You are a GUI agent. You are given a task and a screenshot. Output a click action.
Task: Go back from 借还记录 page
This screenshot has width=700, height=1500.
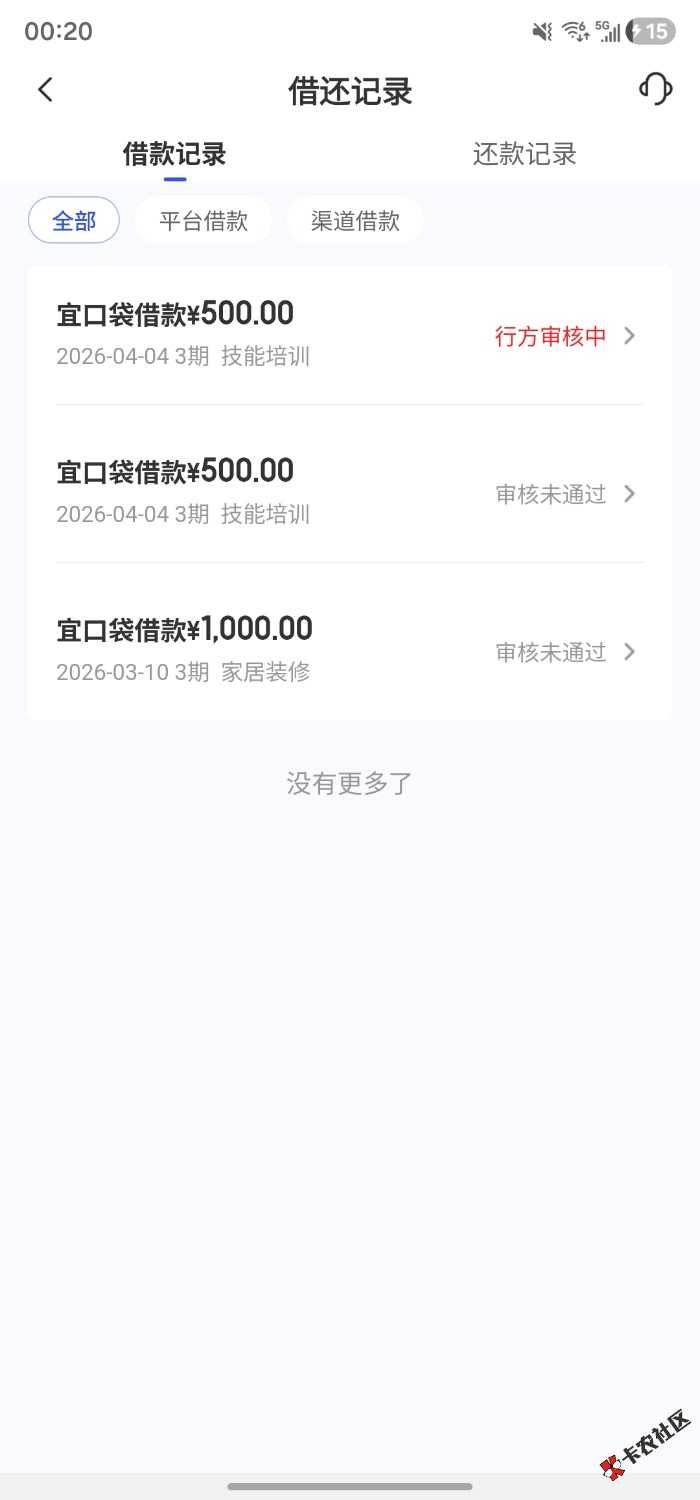point(45,90)
